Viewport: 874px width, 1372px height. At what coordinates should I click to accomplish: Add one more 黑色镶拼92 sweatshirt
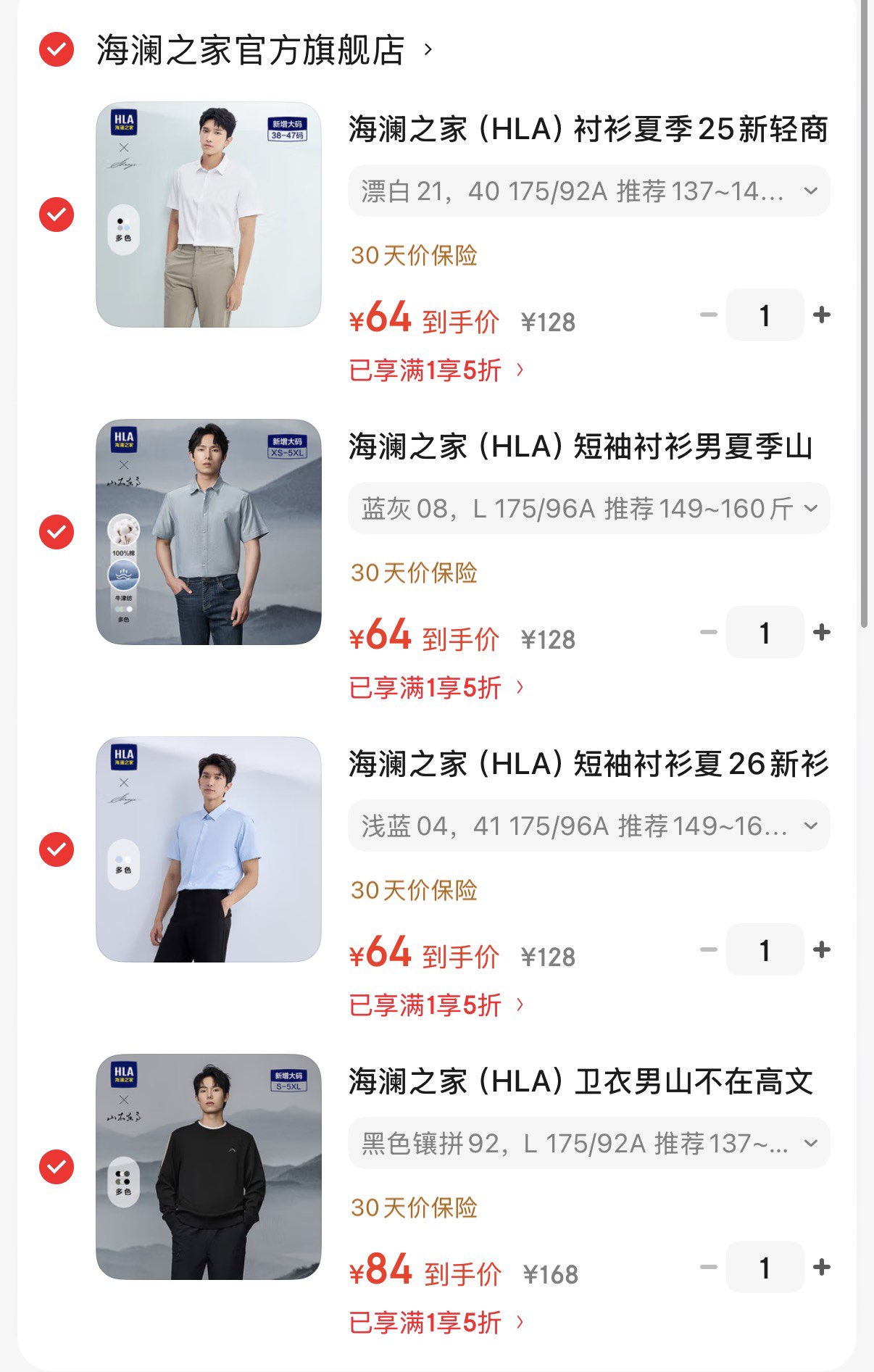click(x=822, y=1268)
